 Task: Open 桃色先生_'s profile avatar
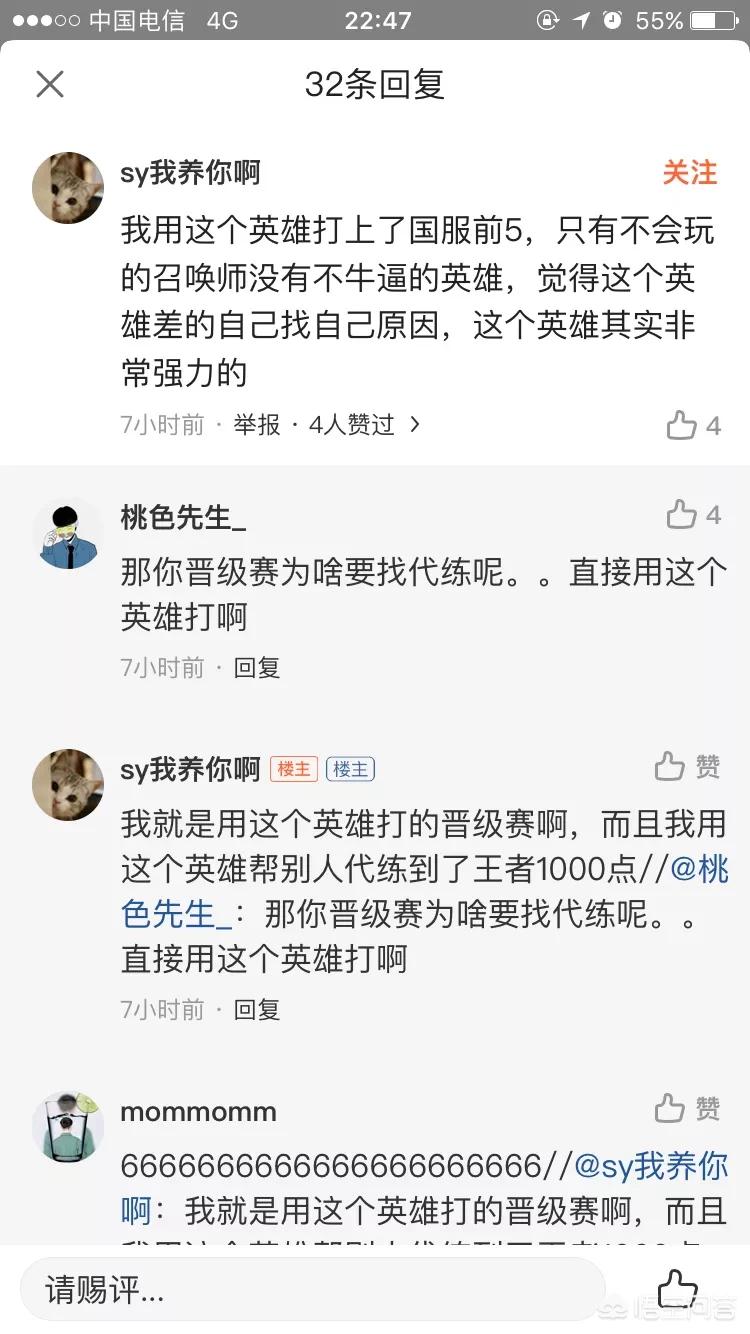click(x=68, y=533)
